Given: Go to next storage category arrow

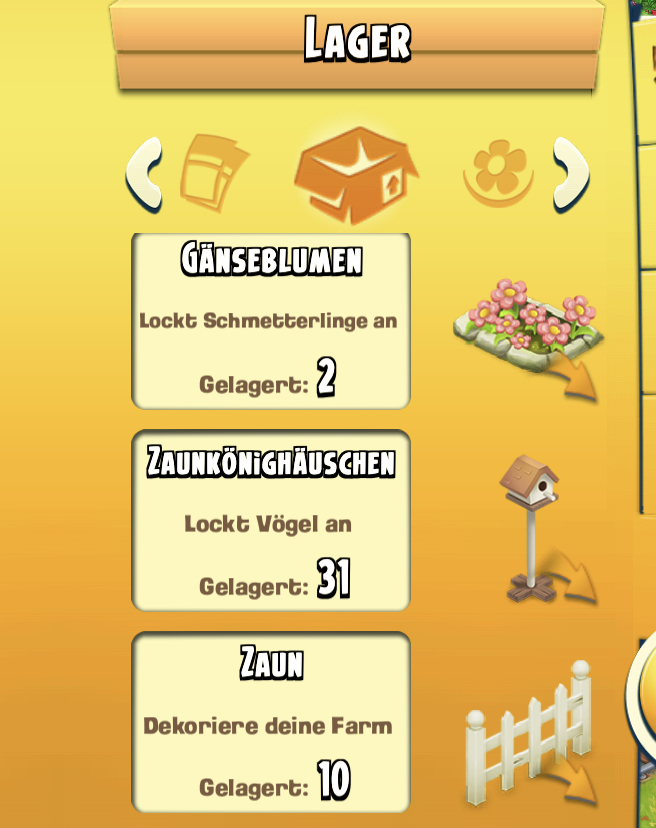Looking at the screenshot, I should pyautogui.click(x=570, y=174).
